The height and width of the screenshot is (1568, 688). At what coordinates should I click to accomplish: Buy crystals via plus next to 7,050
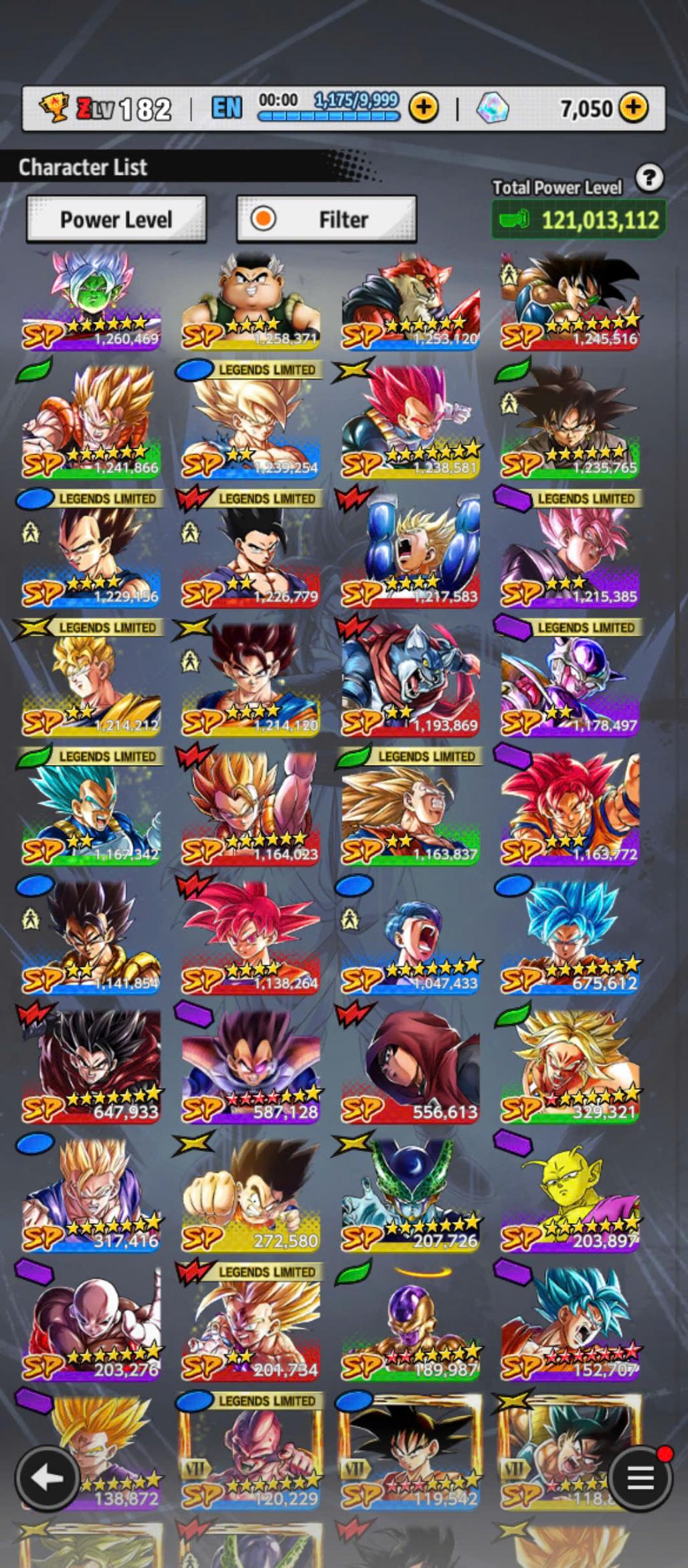click(x=632, y=107)
